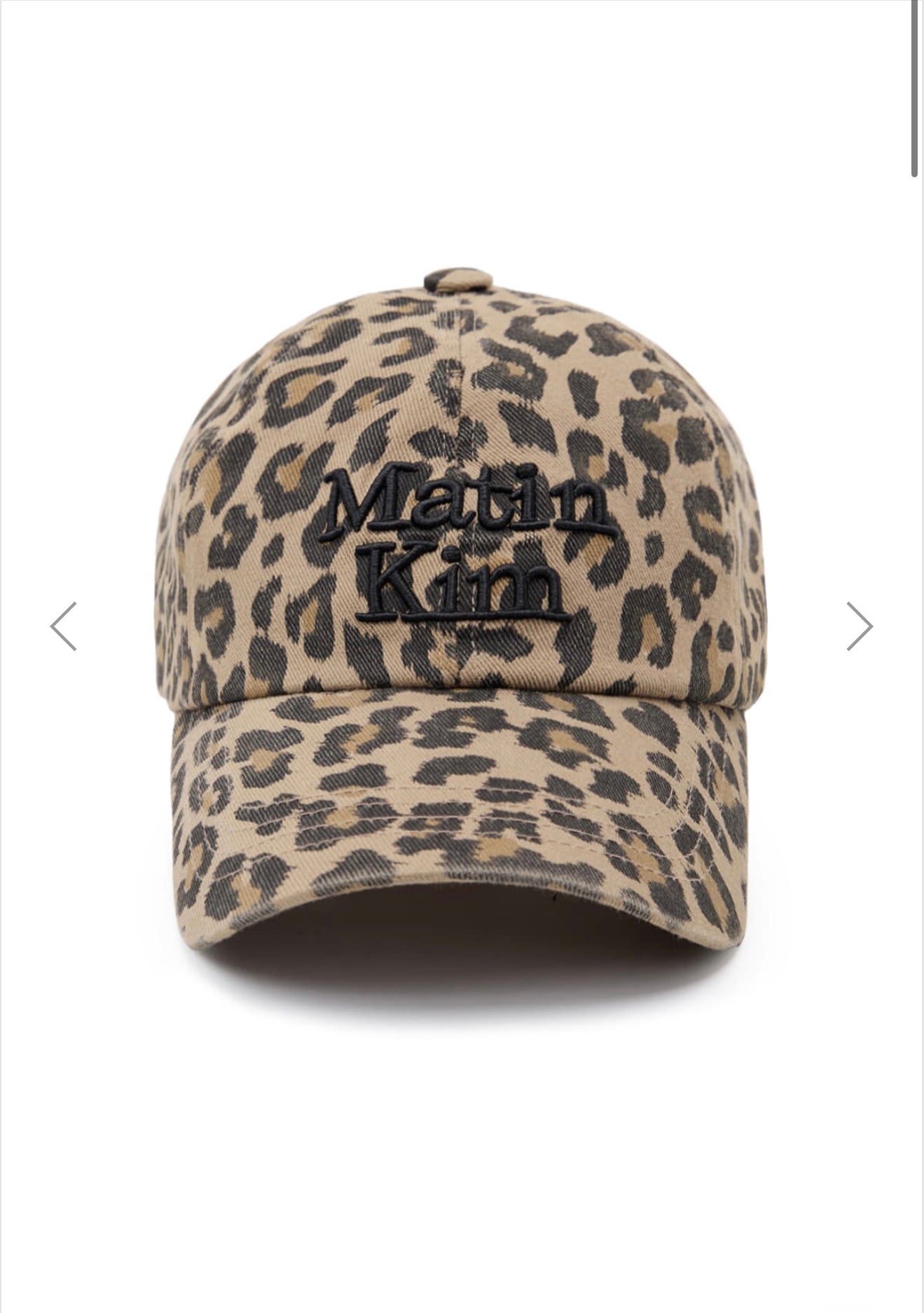Show the previous product image

click(x=64, y=626)
